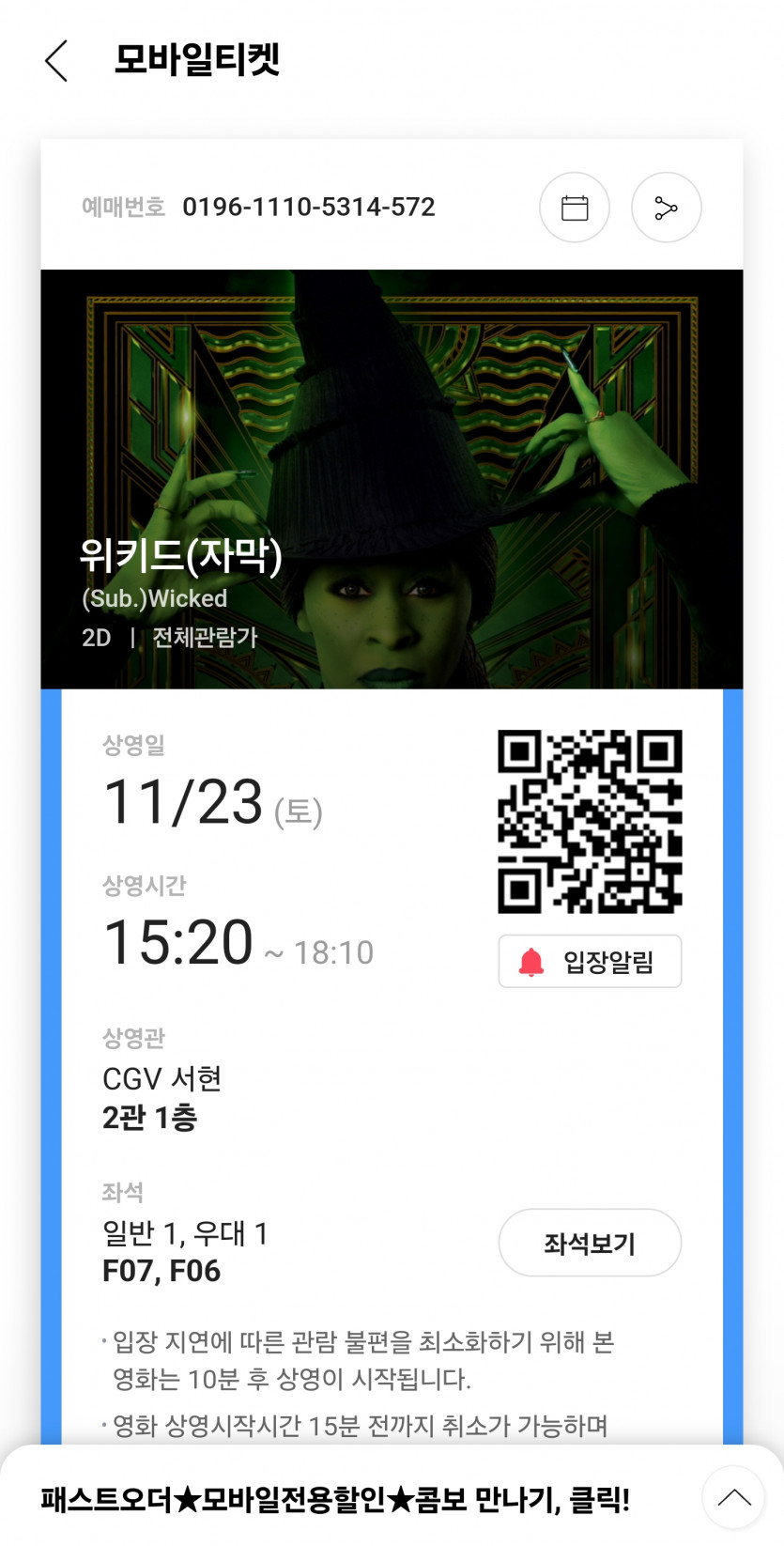The height and width of the screenshot is (1546, 784).
Task: Add the booking to the calendar
Action: coord(574,208)
